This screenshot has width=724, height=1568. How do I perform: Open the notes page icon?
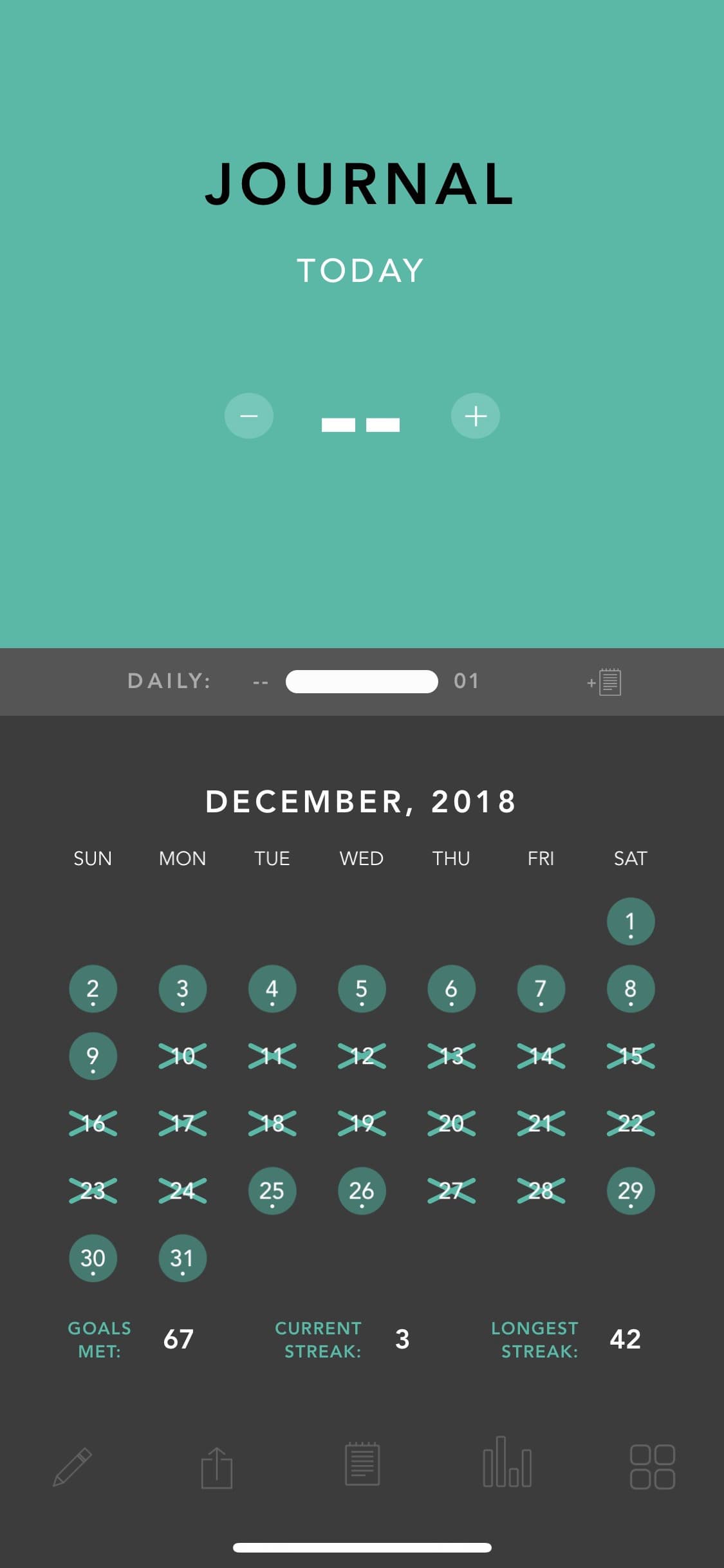coord(362,1464)
